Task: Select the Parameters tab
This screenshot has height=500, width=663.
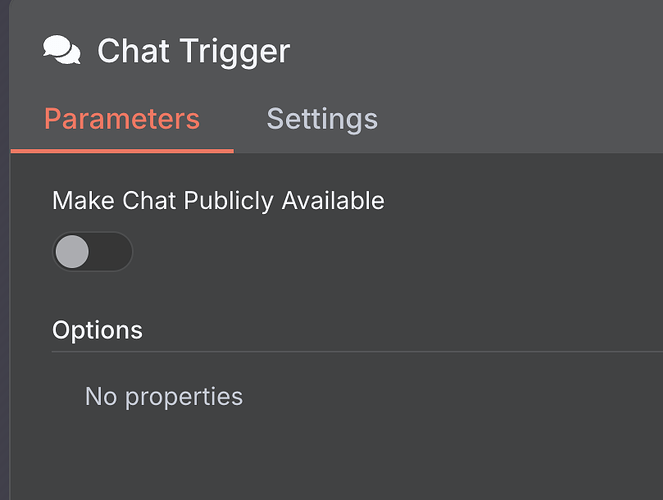Action: pyautogui.click(x=122, y=120)
